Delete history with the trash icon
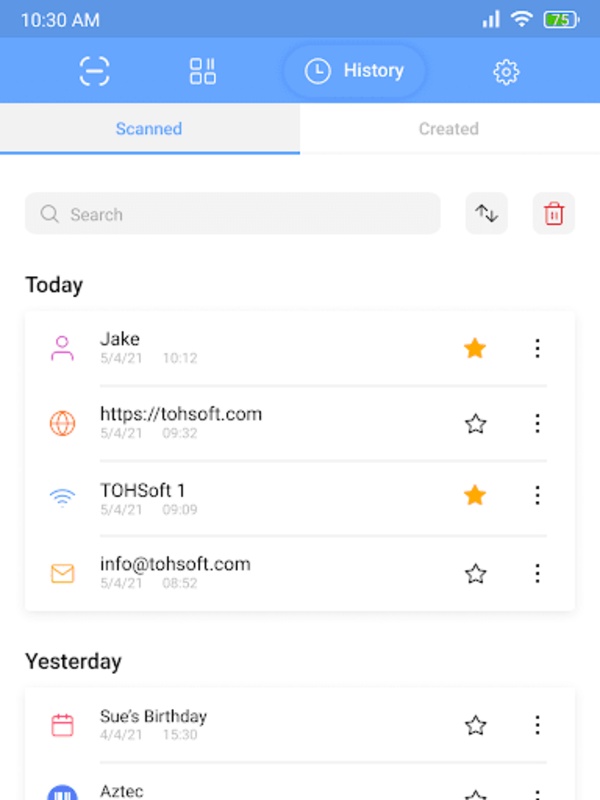The width and height of the screenshot is (600, 800). click(x=554, y=214)
